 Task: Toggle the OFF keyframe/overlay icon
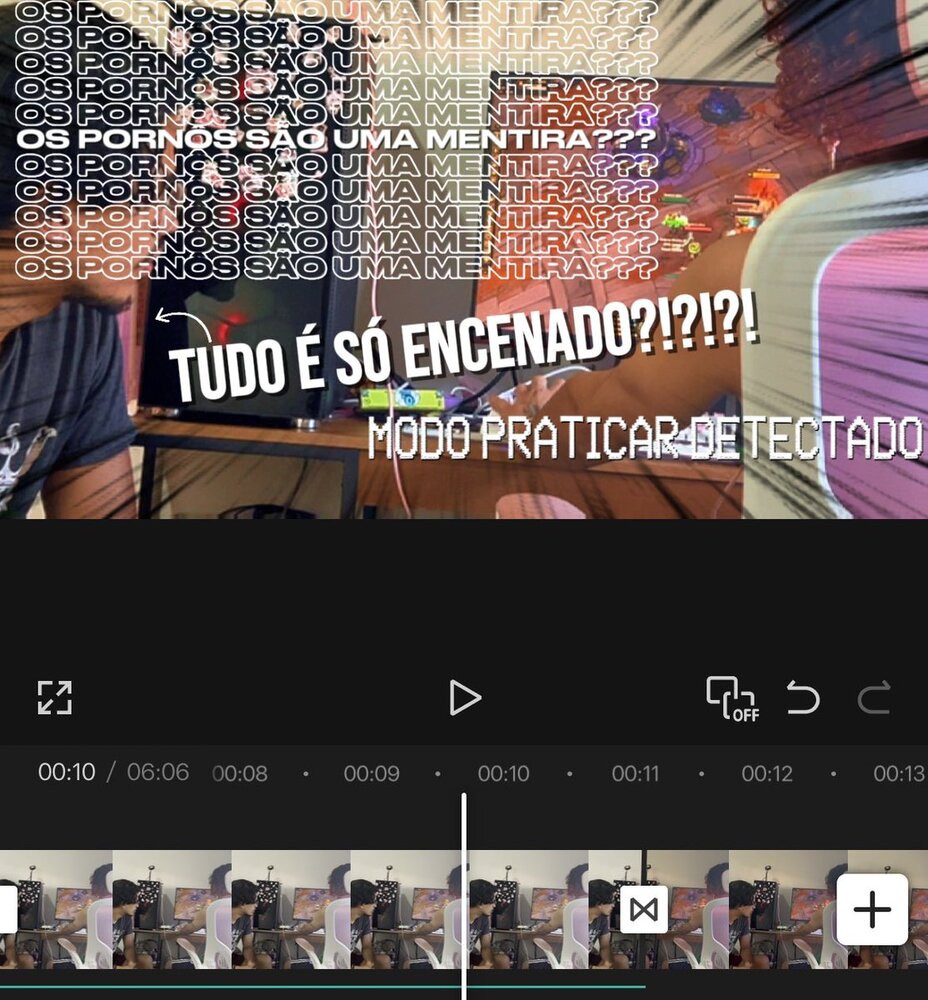coord(732,698)
